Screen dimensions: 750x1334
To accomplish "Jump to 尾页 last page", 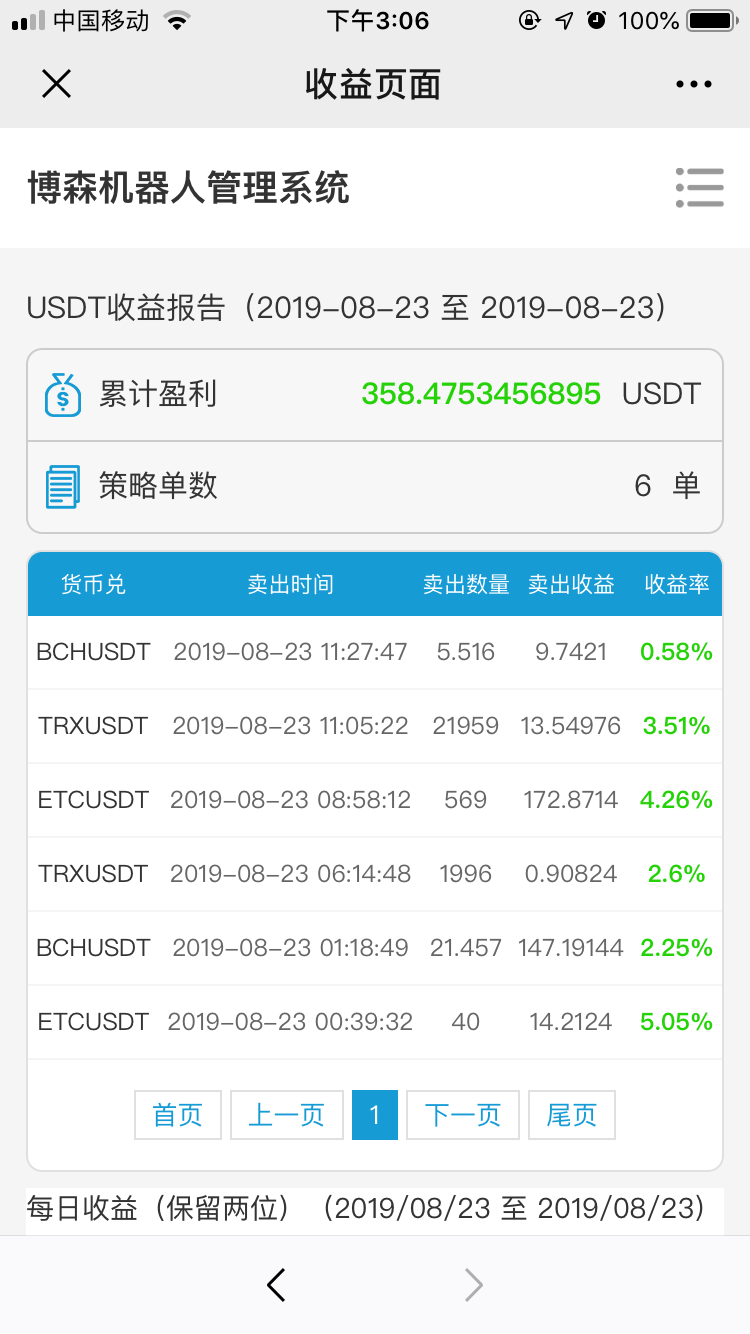I will [572, 1115].
